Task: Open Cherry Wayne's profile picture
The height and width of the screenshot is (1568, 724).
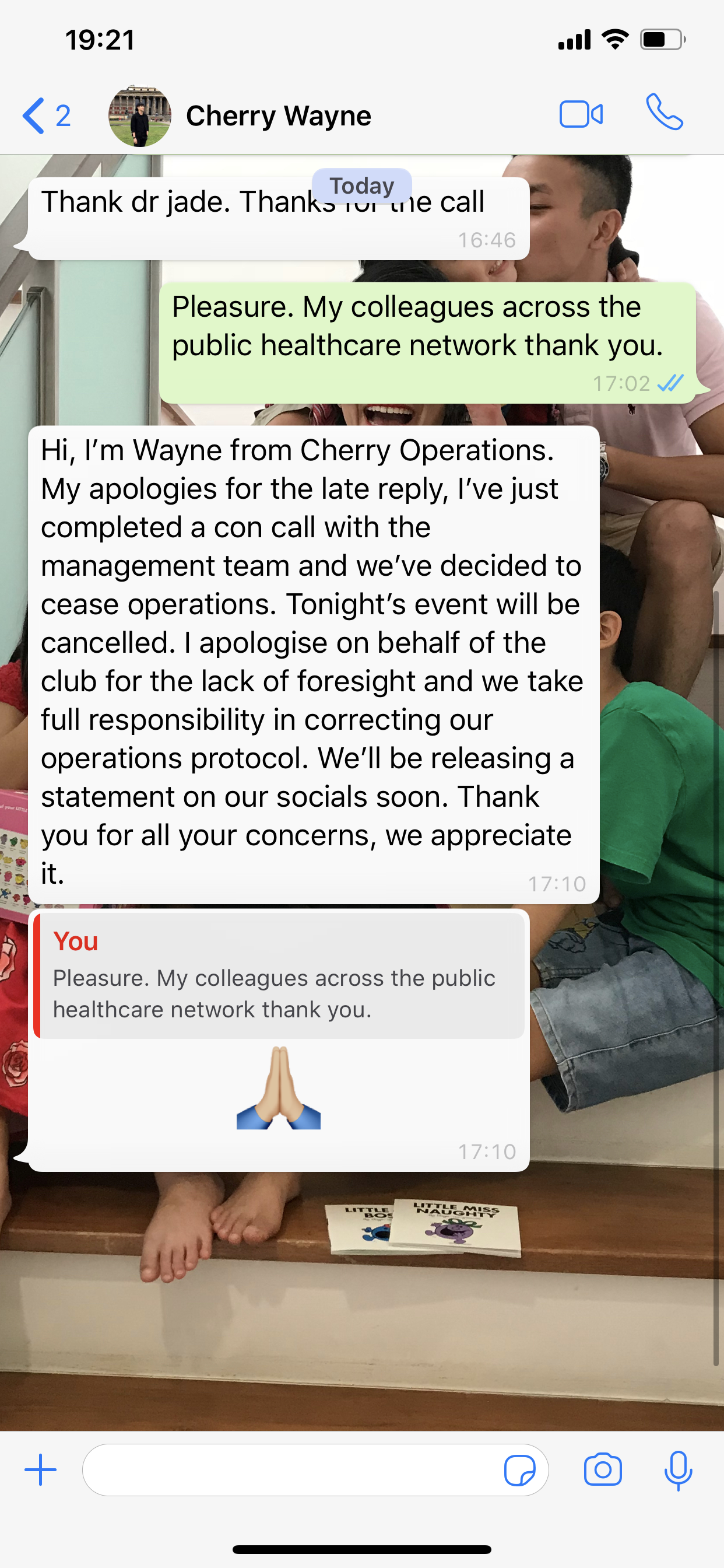Action: 140,116
